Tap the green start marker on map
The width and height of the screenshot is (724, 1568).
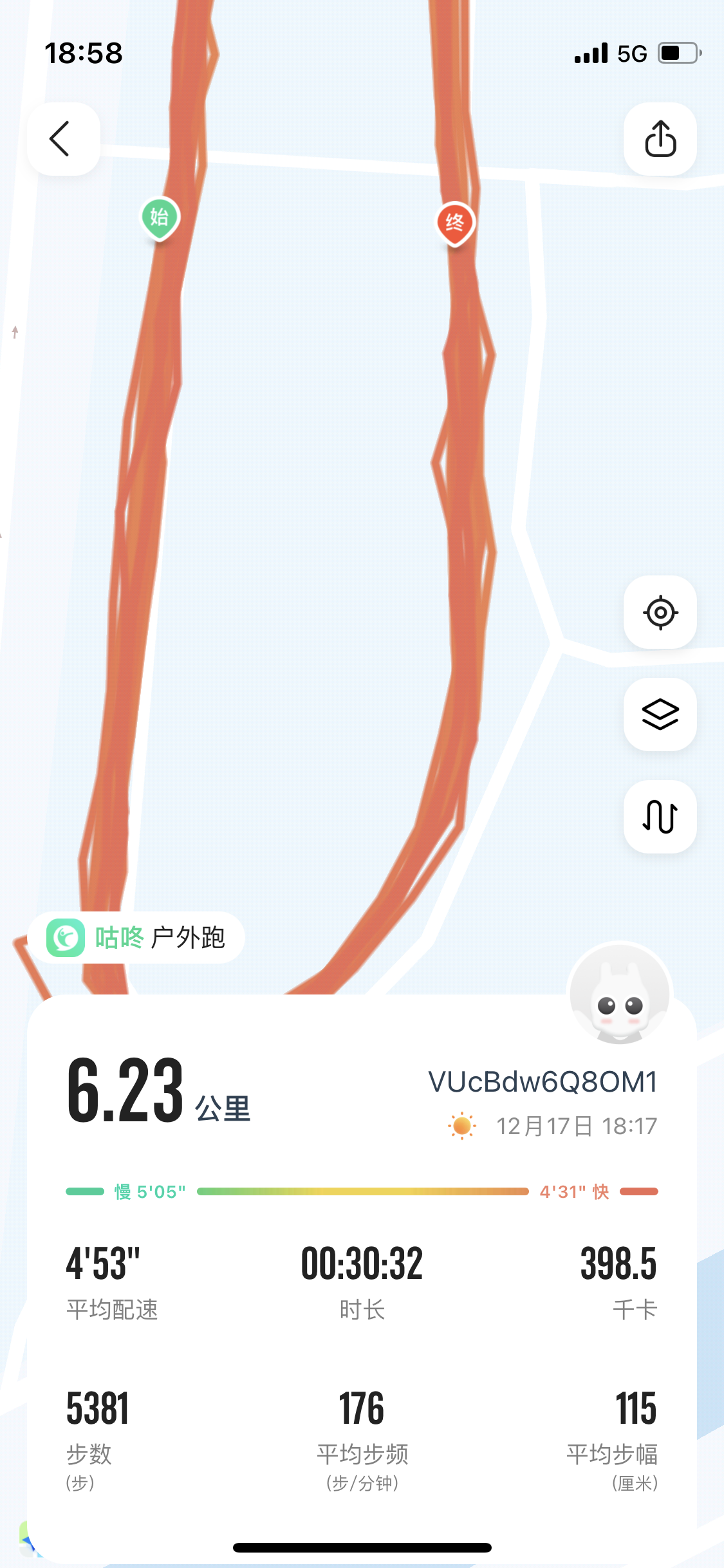click(x=160, y=218)
